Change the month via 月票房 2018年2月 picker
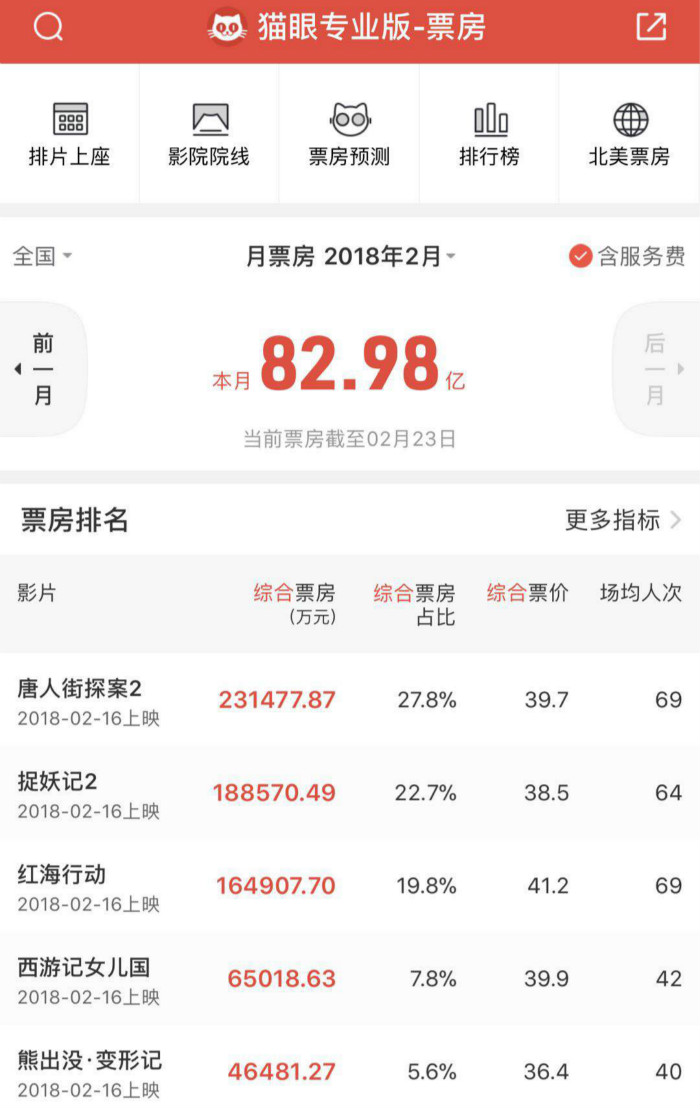The height and width of the screenshot is (1110, 700). [350, 256]
